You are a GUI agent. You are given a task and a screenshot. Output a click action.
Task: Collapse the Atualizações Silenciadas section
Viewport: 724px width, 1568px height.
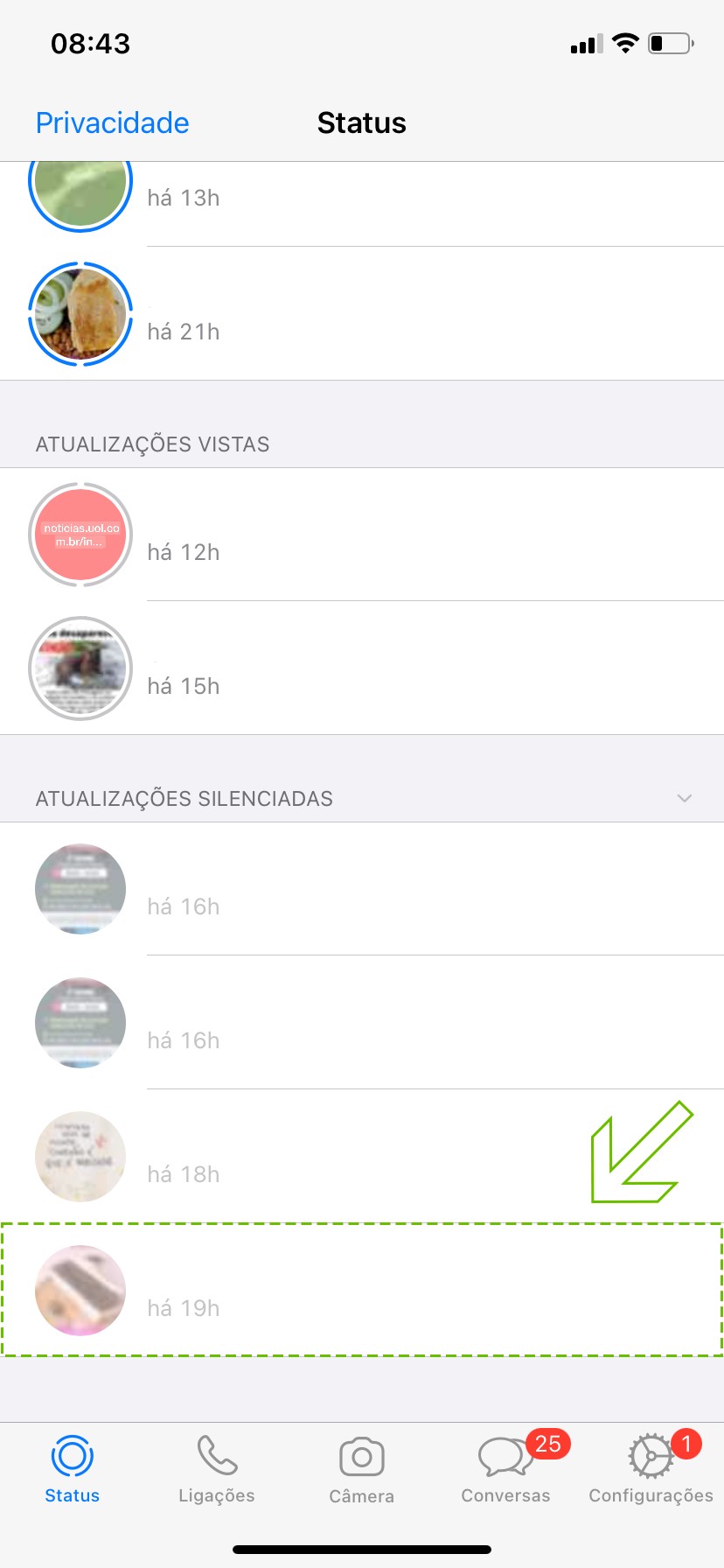pyautogui.click(x=684, y=798)
